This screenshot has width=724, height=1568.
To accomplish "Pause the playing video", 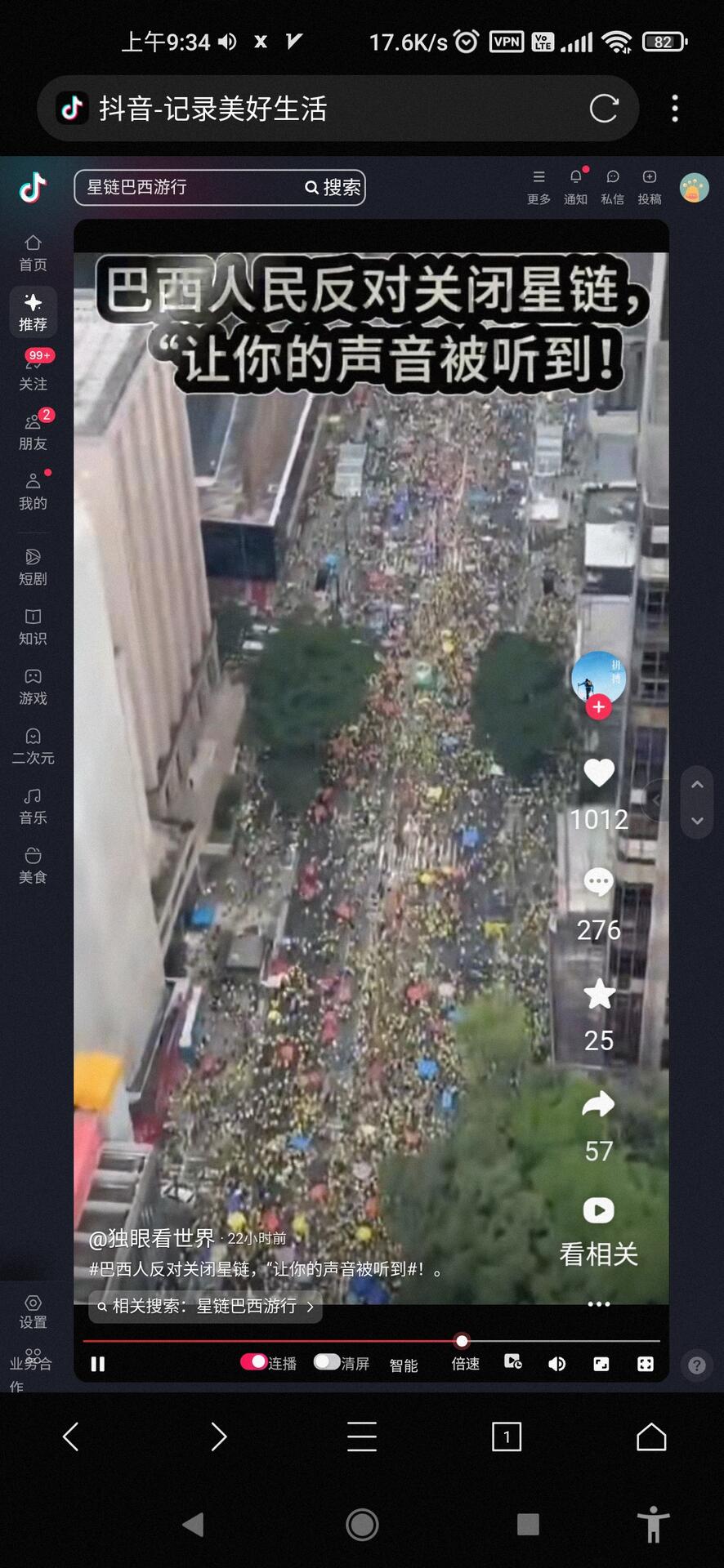I will [98, 1364].
